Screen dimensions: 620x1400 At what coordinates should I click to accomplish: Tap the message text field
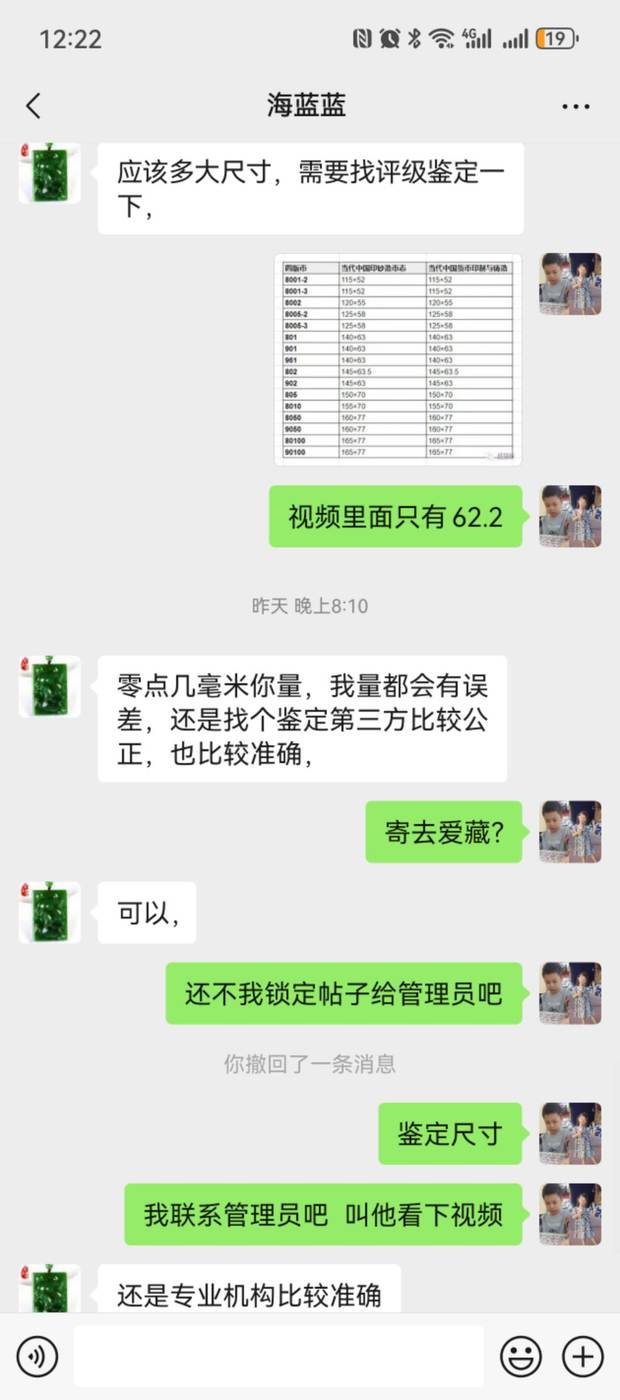pyautogui.click(x=279, y=1357)
